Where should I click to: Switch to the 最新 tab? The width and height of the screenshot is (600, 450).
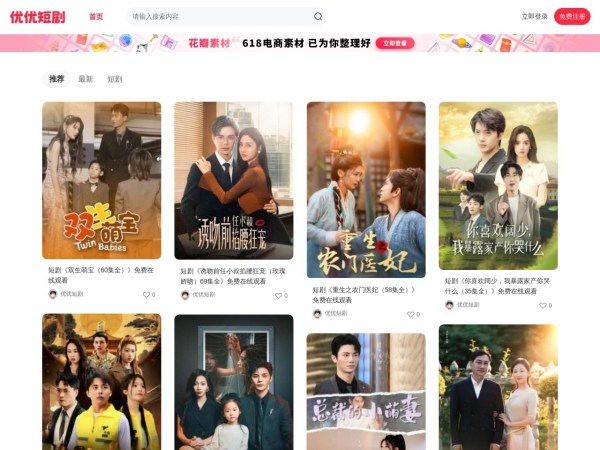[x=86, y=79]
